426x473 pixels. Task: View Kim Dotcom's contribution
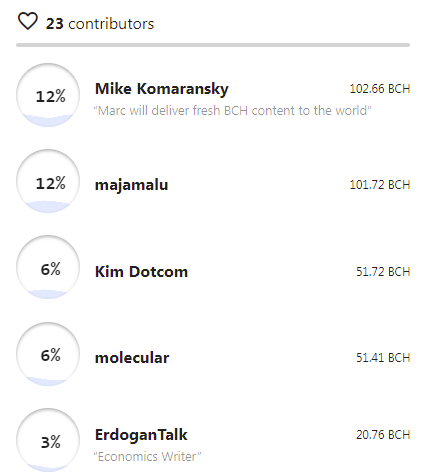[213, 268]
